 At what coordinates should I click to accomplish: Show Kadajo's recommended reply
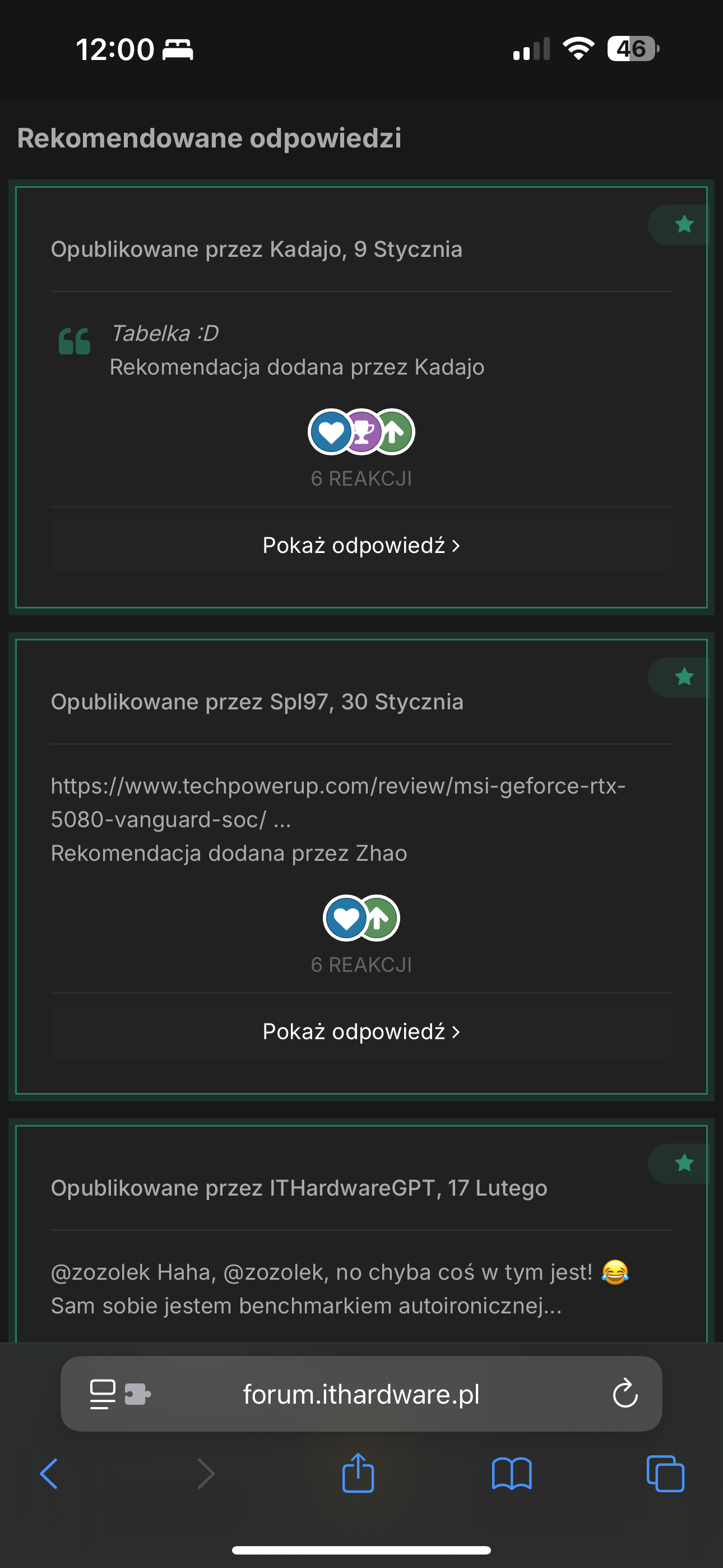click(x=361, y=545)
